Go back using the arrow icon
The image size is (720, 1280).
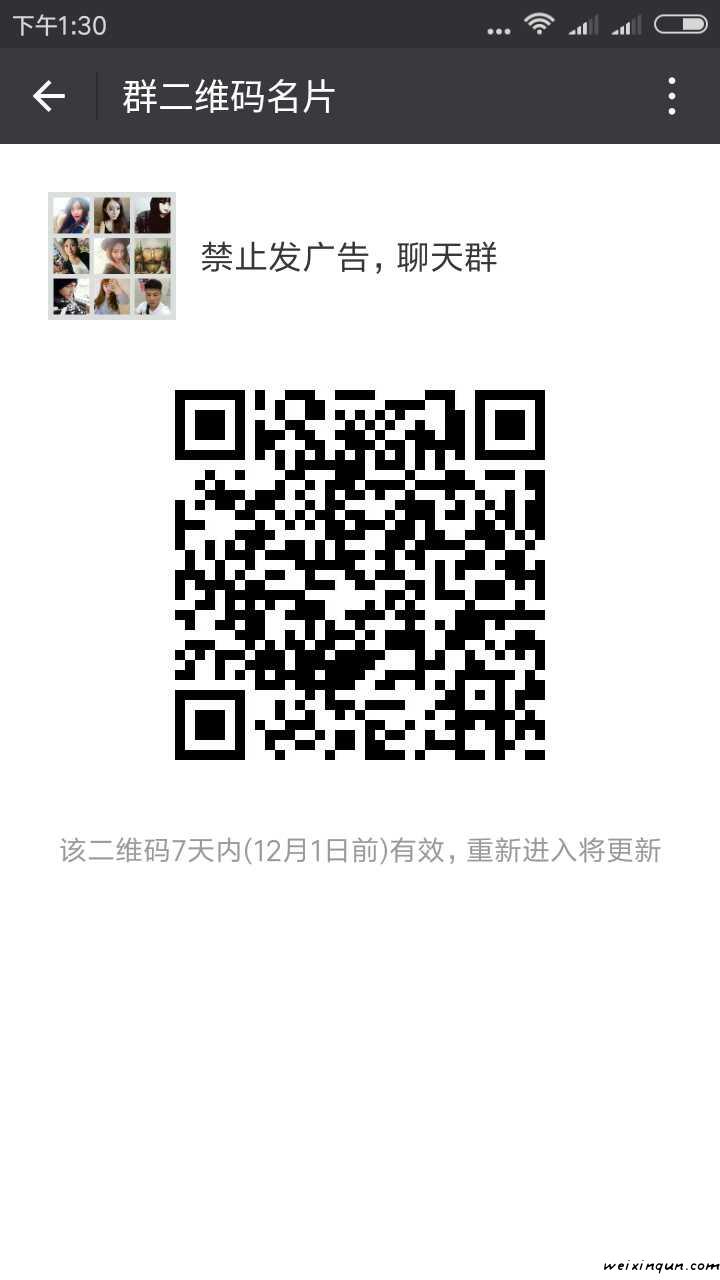tap(48, 96)
